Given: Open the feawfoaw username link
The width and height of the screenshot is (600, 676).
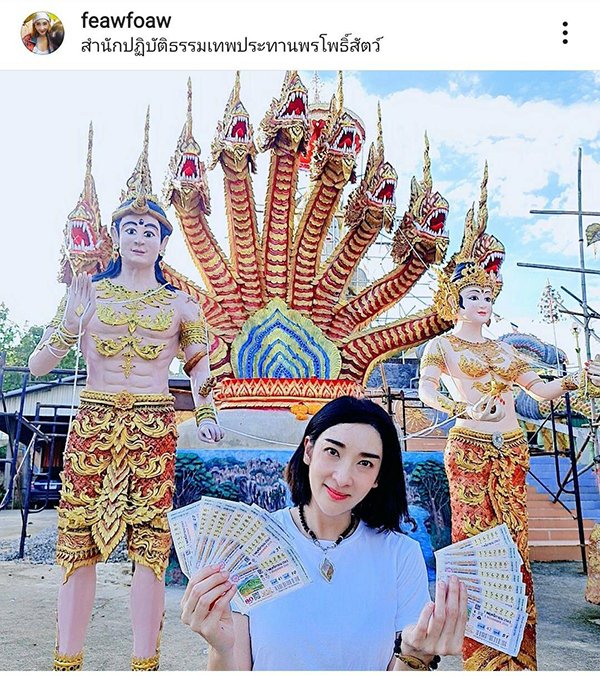Looking at the screenshot, I should [125, 20].
